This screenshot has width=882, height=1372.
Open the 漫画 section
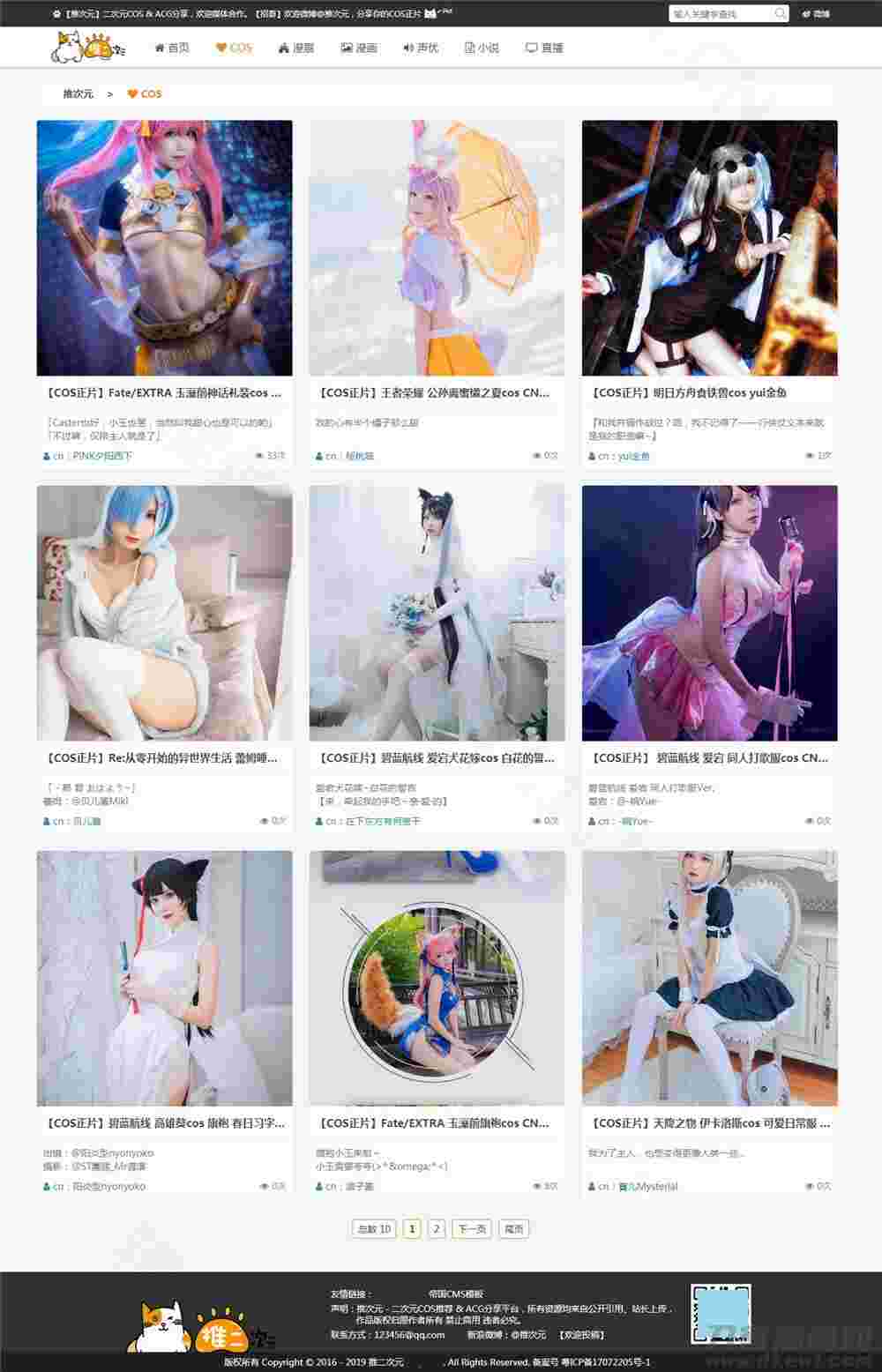coord(359,48)
